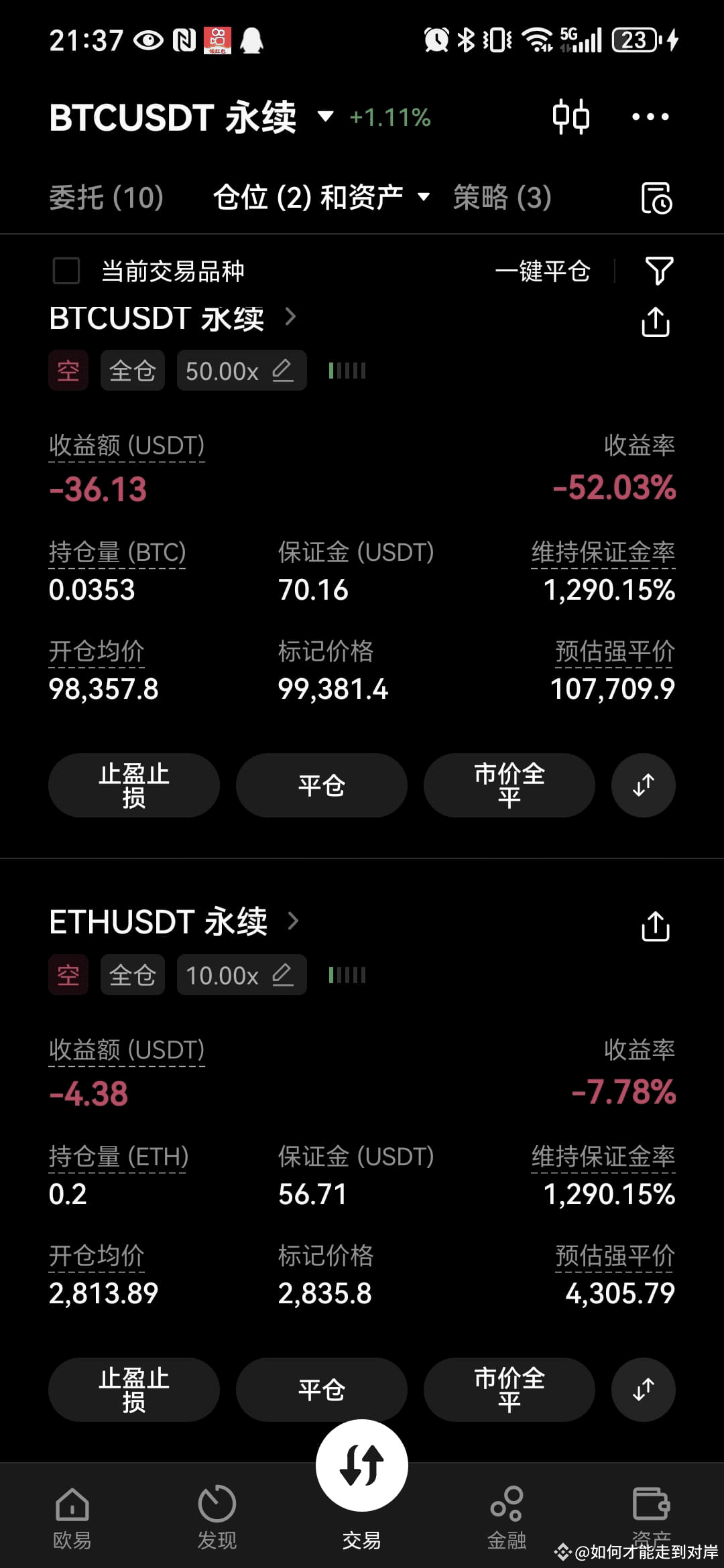
Task: Set 止盈止损 for the BTCUSDT position
Action: click(x=134, y=785)
